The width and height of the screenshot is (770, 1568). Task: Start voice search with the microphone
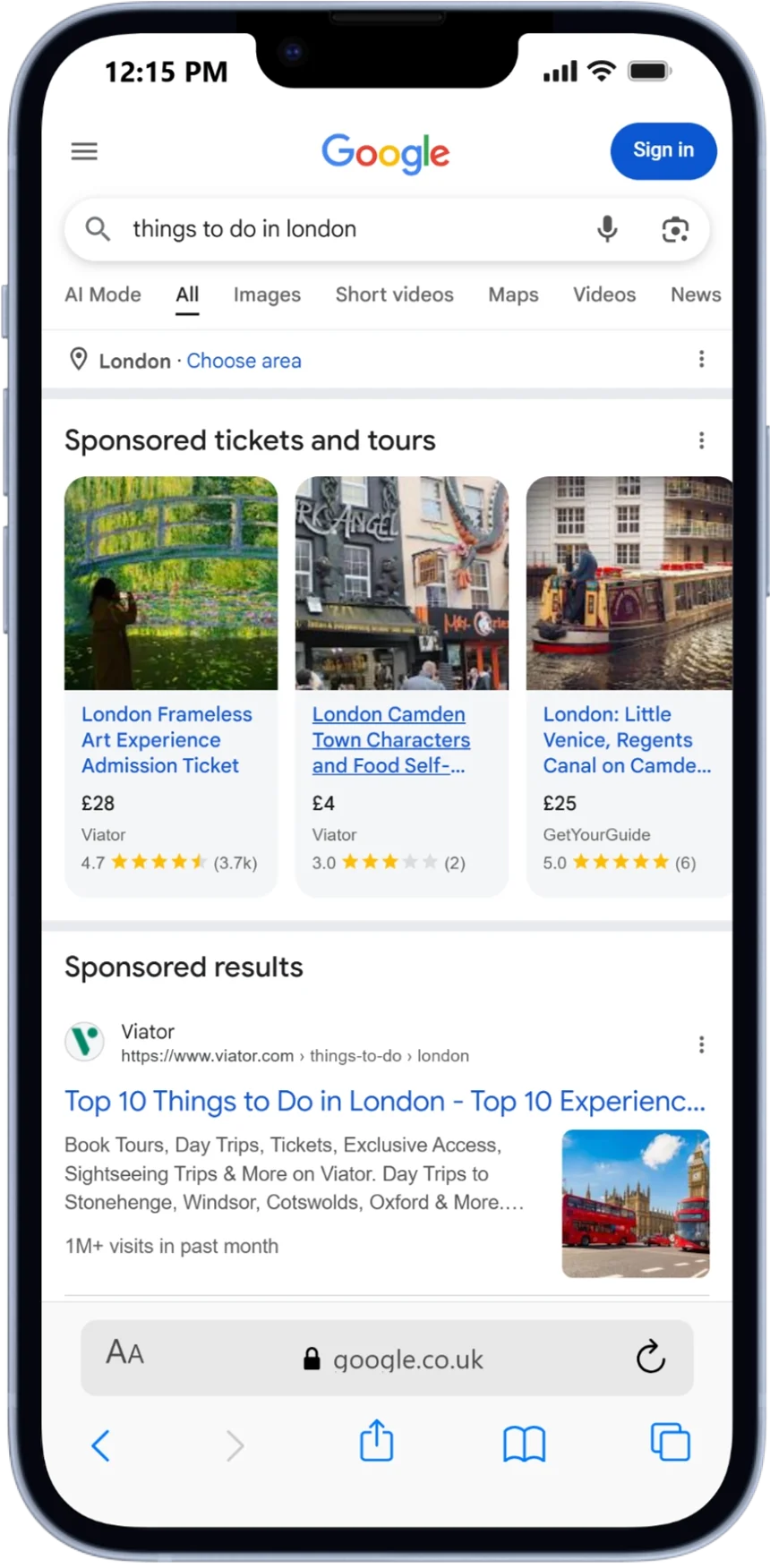607,229
